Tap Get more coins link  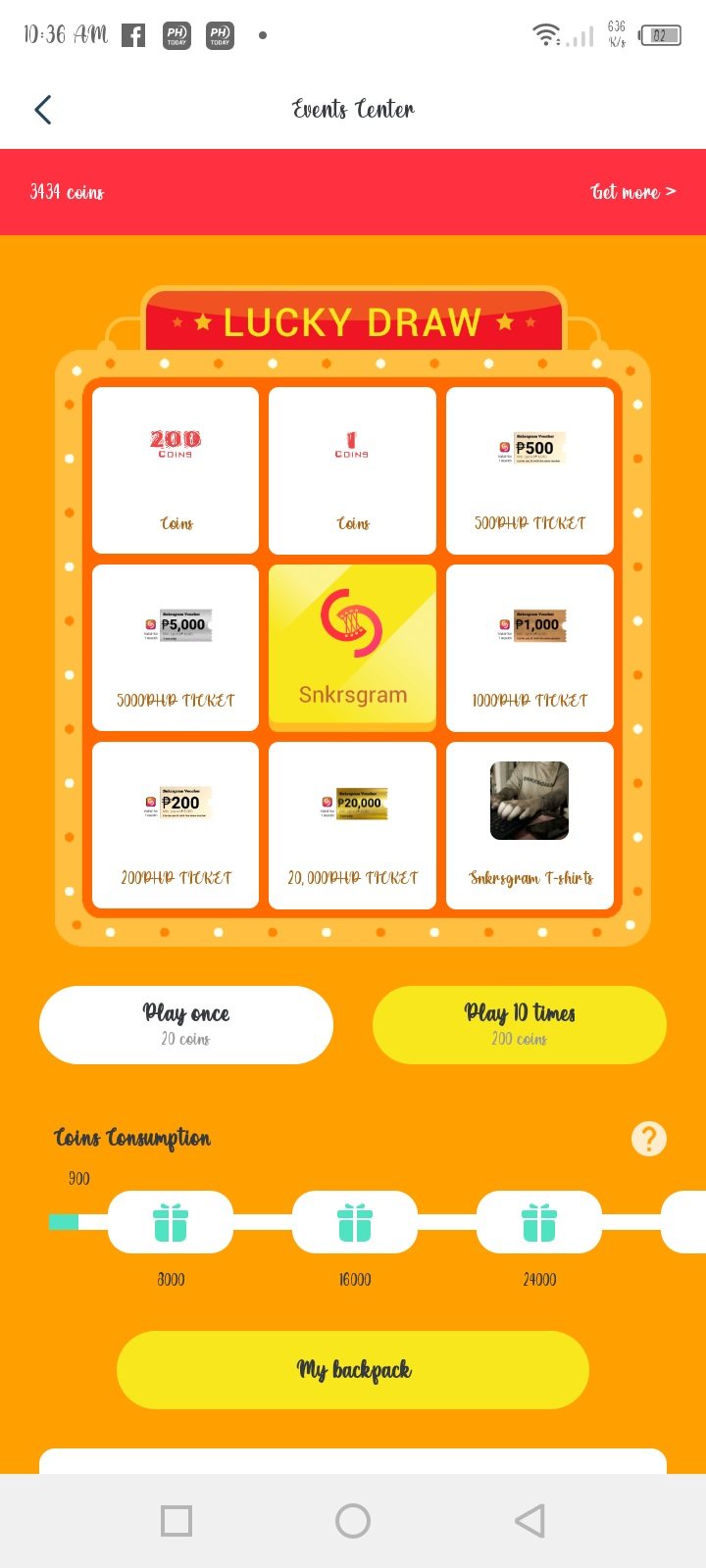point(632,191)
